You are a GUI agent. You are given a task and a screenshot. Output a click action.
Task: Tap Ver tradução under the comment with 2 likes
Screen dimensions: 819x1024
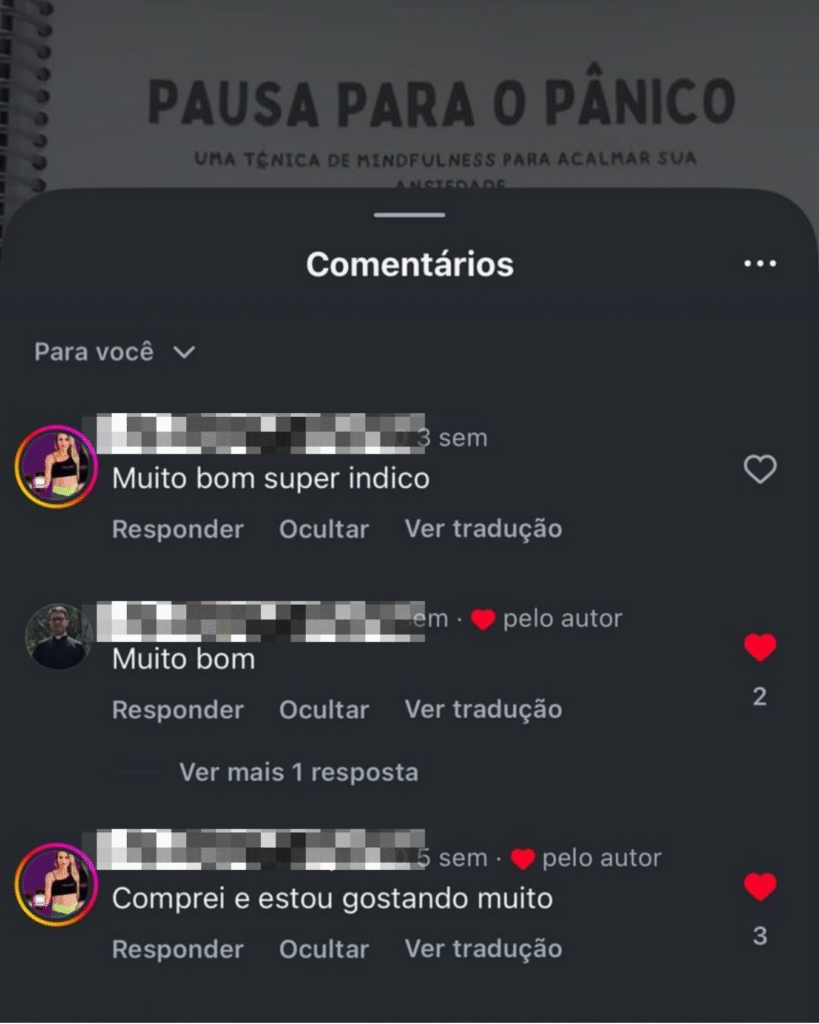coord(483,710)
